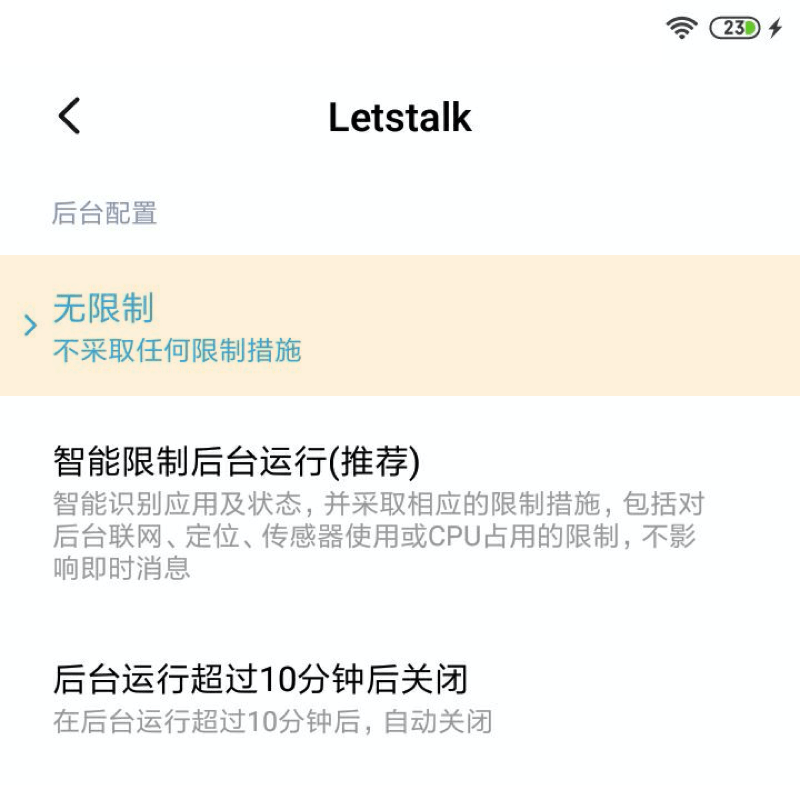
Task: Go back from the Letstalk settings page
Action: [x=69, y=117]
